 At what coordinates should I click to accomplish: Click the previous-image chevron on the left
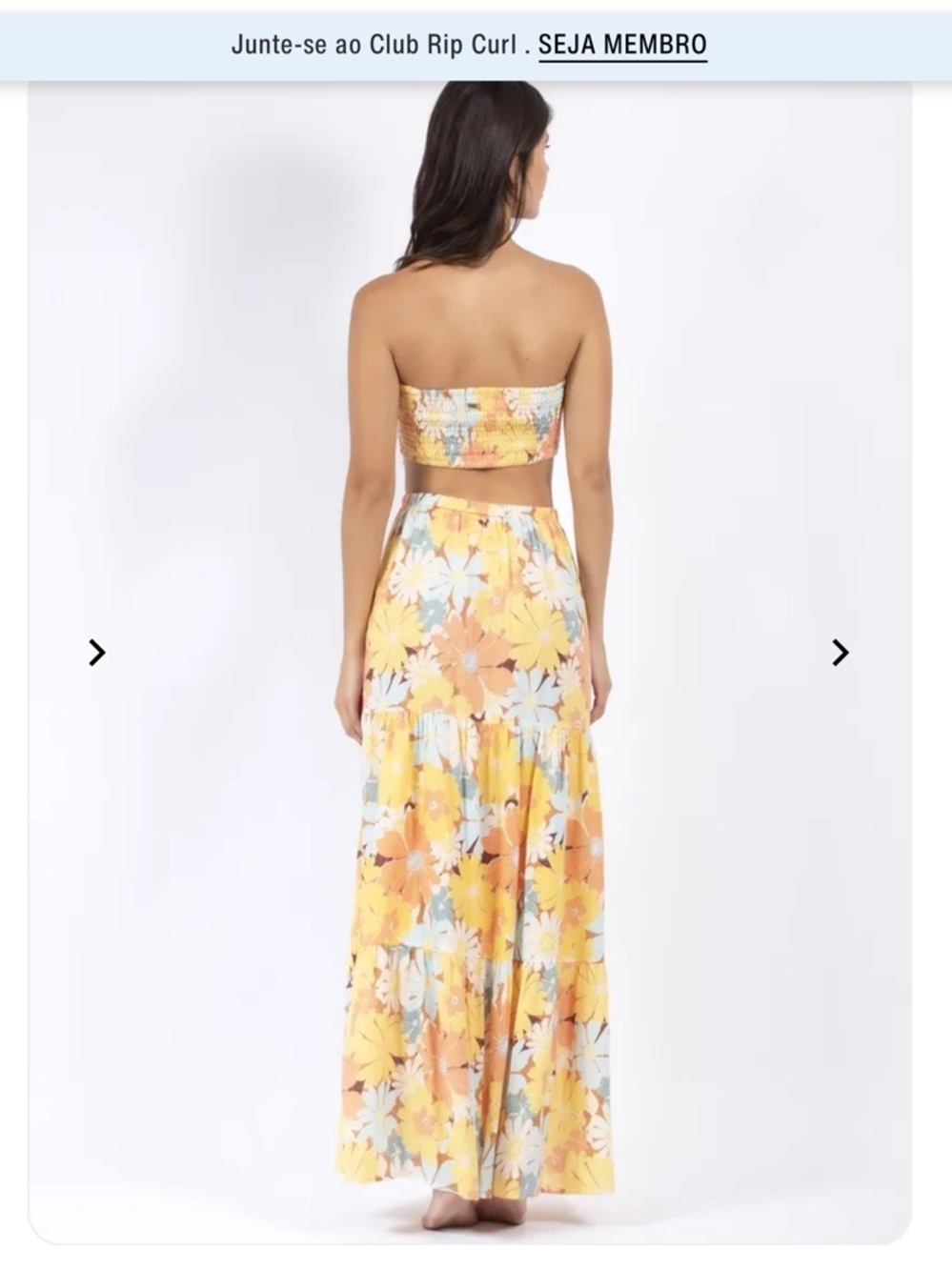coord(95,653)
